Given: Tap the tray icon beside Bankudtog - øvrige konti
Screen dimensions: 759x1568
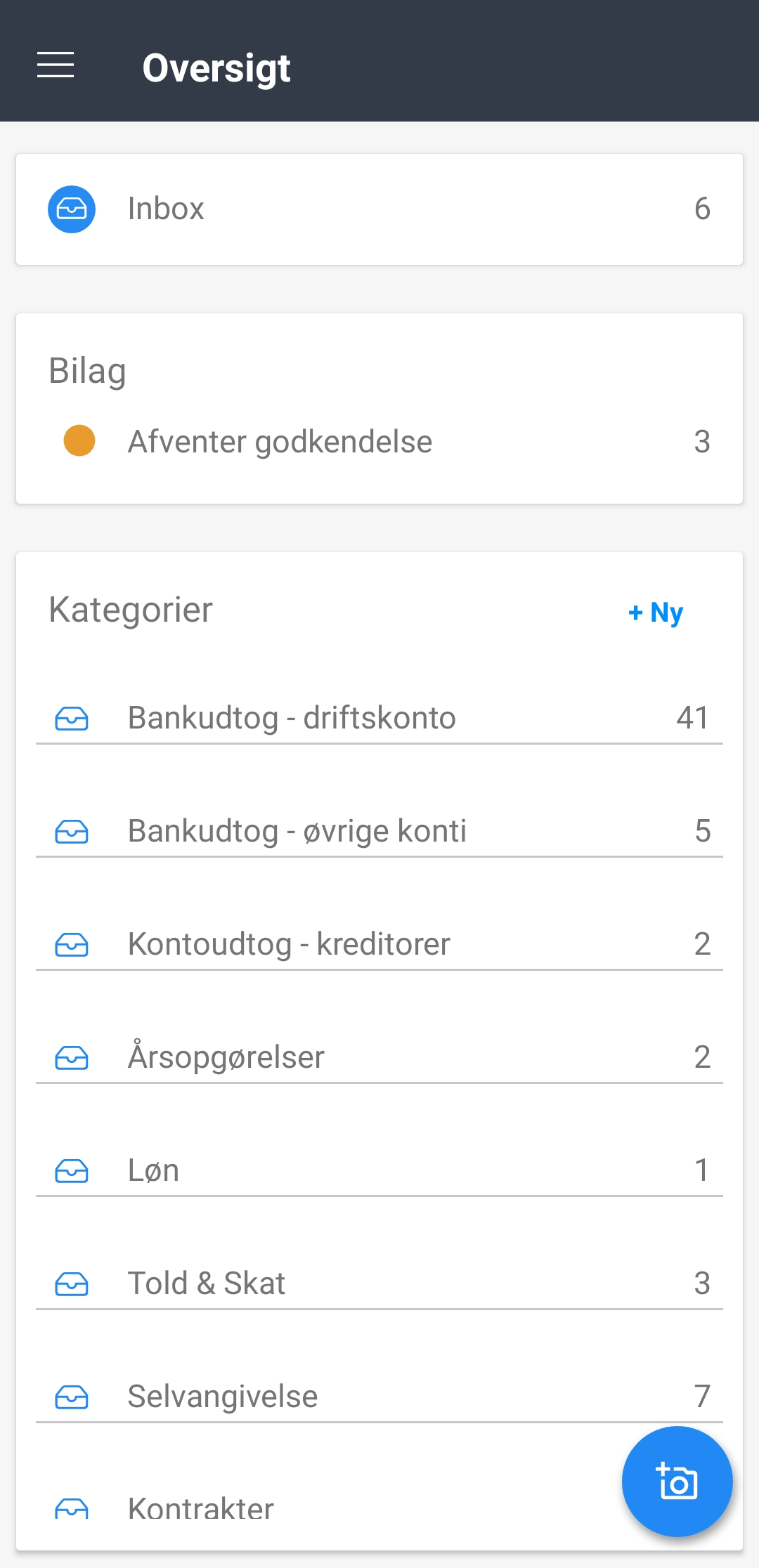Looking at the screenshot, I should click(71, 831).
